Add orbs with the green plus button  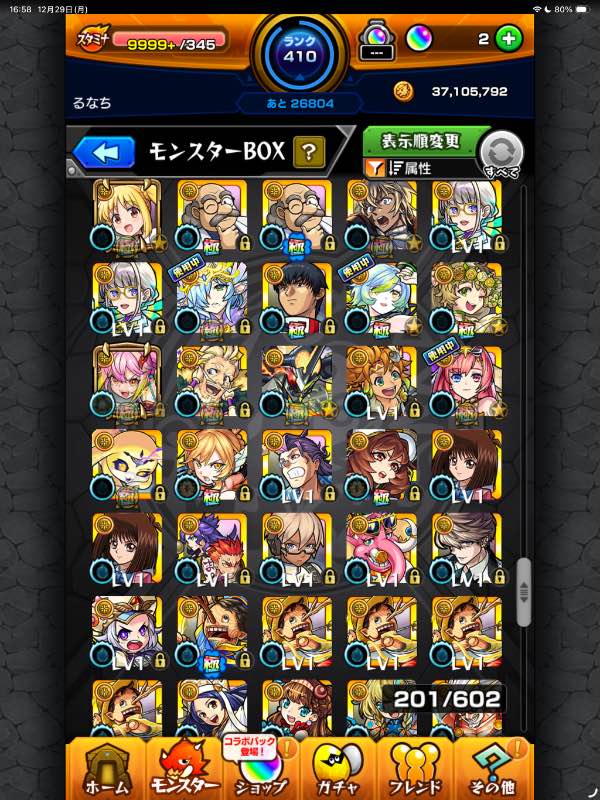click(x=508, y=39)
